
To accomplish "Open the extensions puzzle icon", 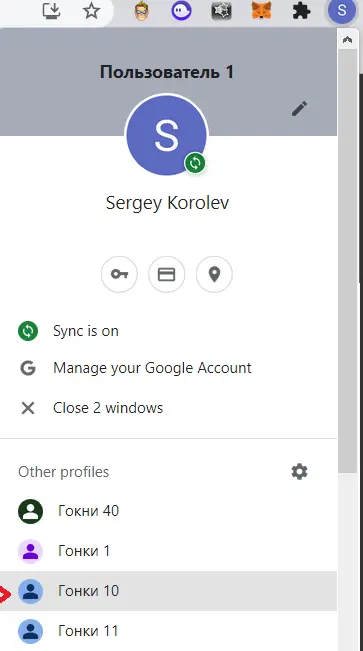I will [x=302, y=11].
